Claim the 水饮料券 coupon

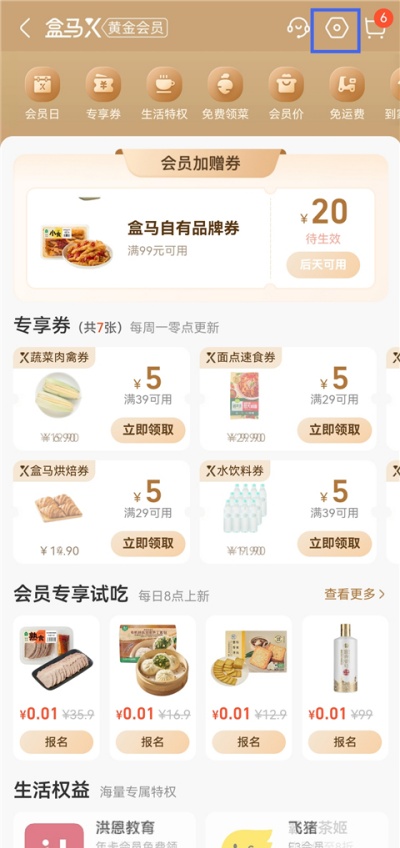tap(335, 544)
